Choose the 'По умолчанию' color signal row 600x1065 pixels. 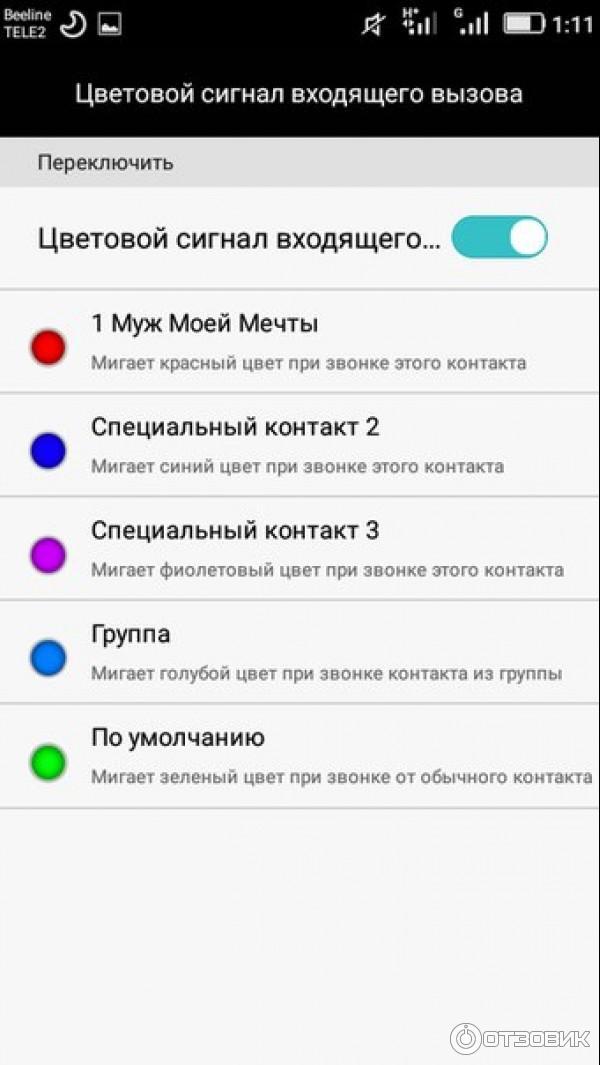(300, 757)
